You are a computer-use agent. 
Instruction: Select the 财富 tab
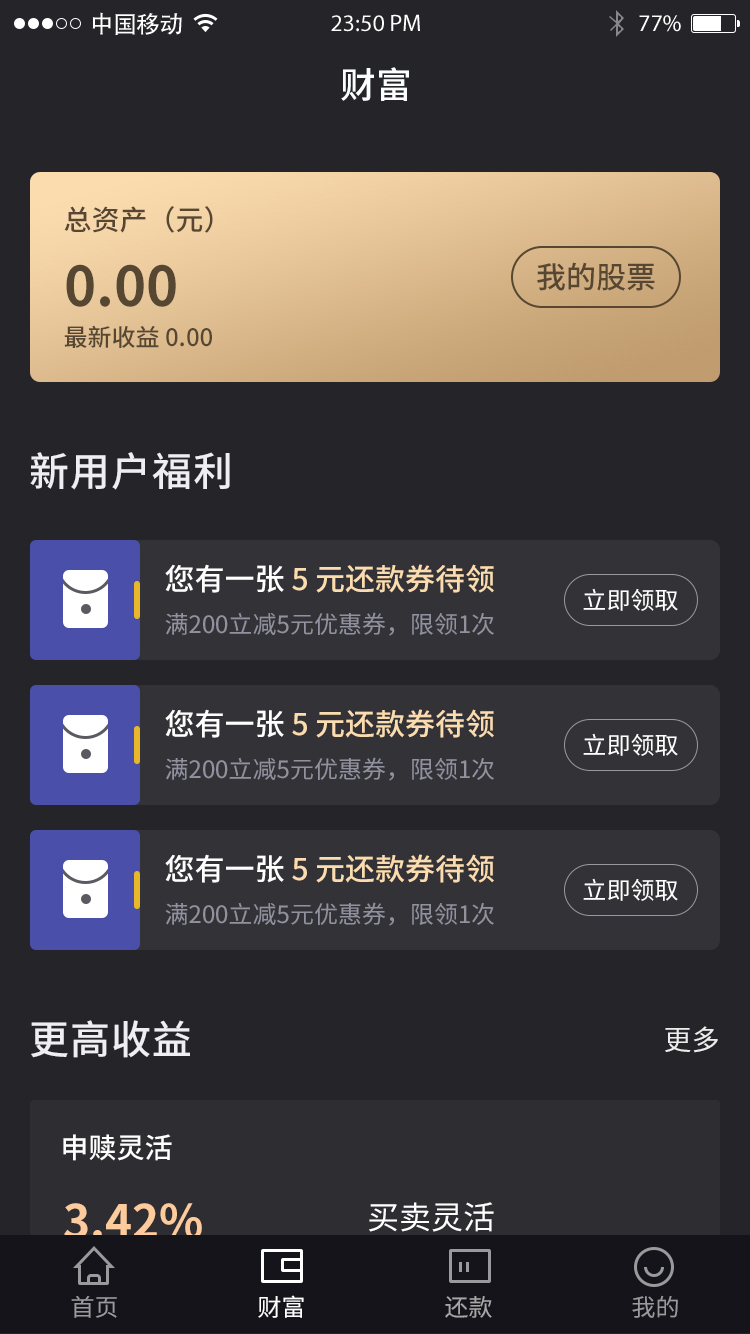pos(281,1283)
